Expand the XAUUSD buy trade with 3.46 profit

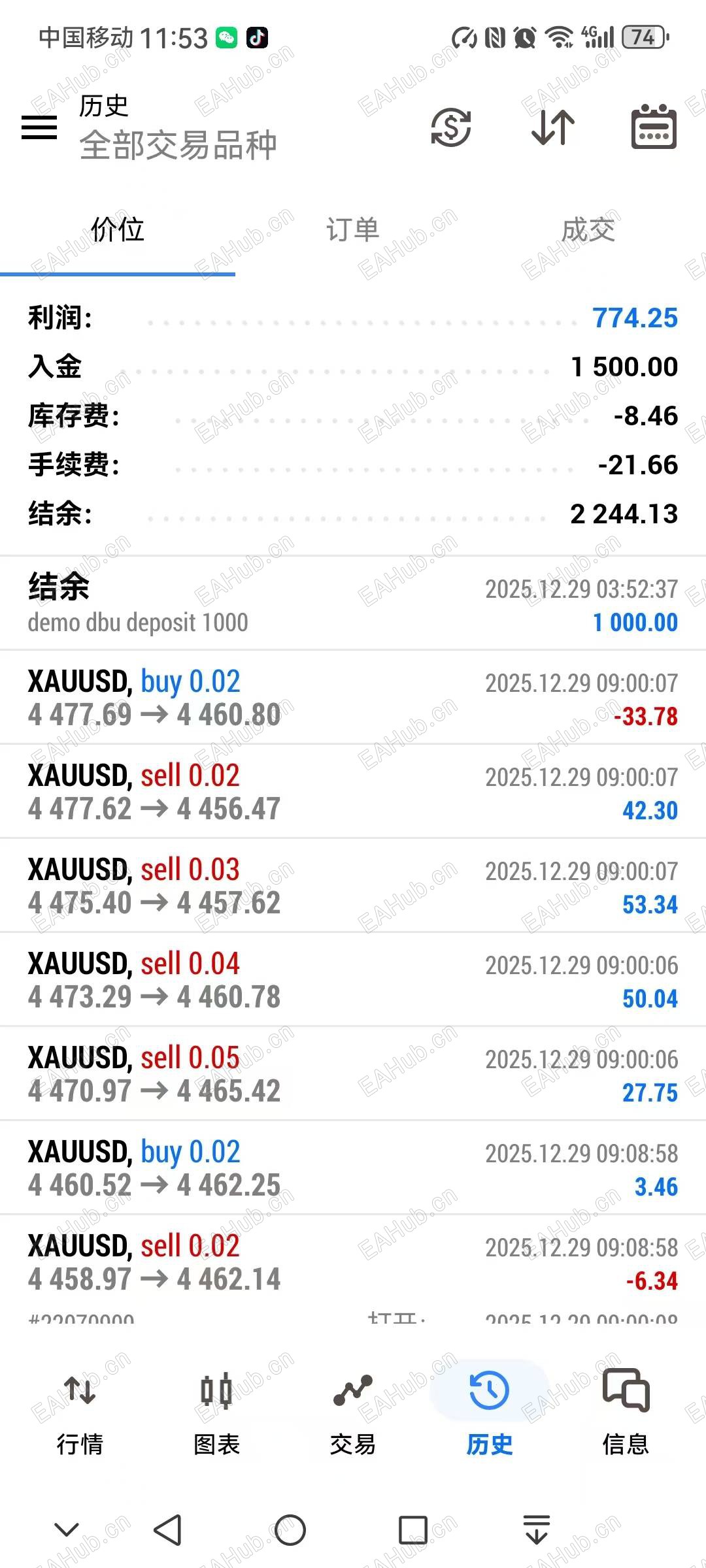(353, 1168)
